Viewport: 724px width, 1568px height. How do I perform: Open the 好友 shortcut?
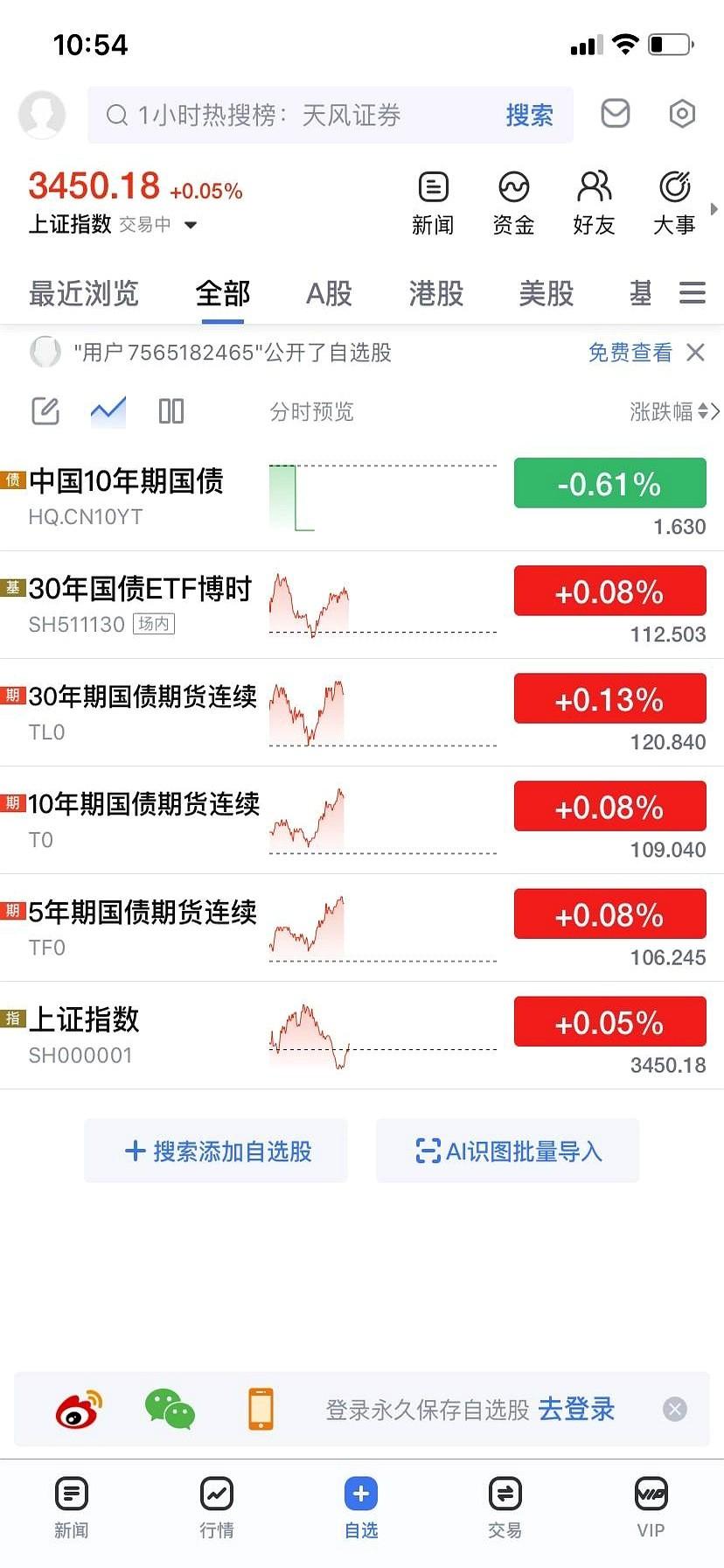[x=595, y=204]
